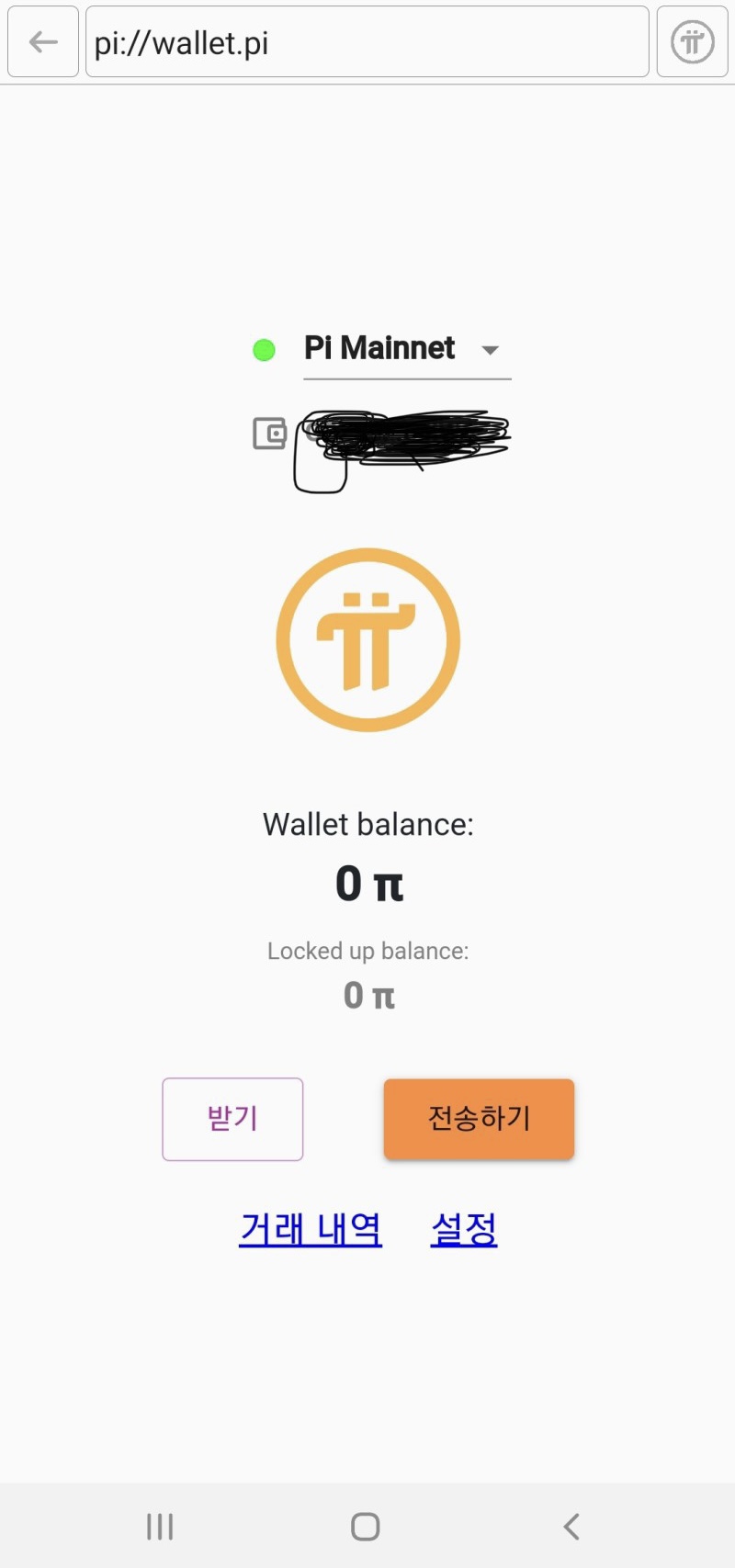Edit the pi://wallet.pi address bar
Screen dimensions: 735x1568
click(367, 42)
